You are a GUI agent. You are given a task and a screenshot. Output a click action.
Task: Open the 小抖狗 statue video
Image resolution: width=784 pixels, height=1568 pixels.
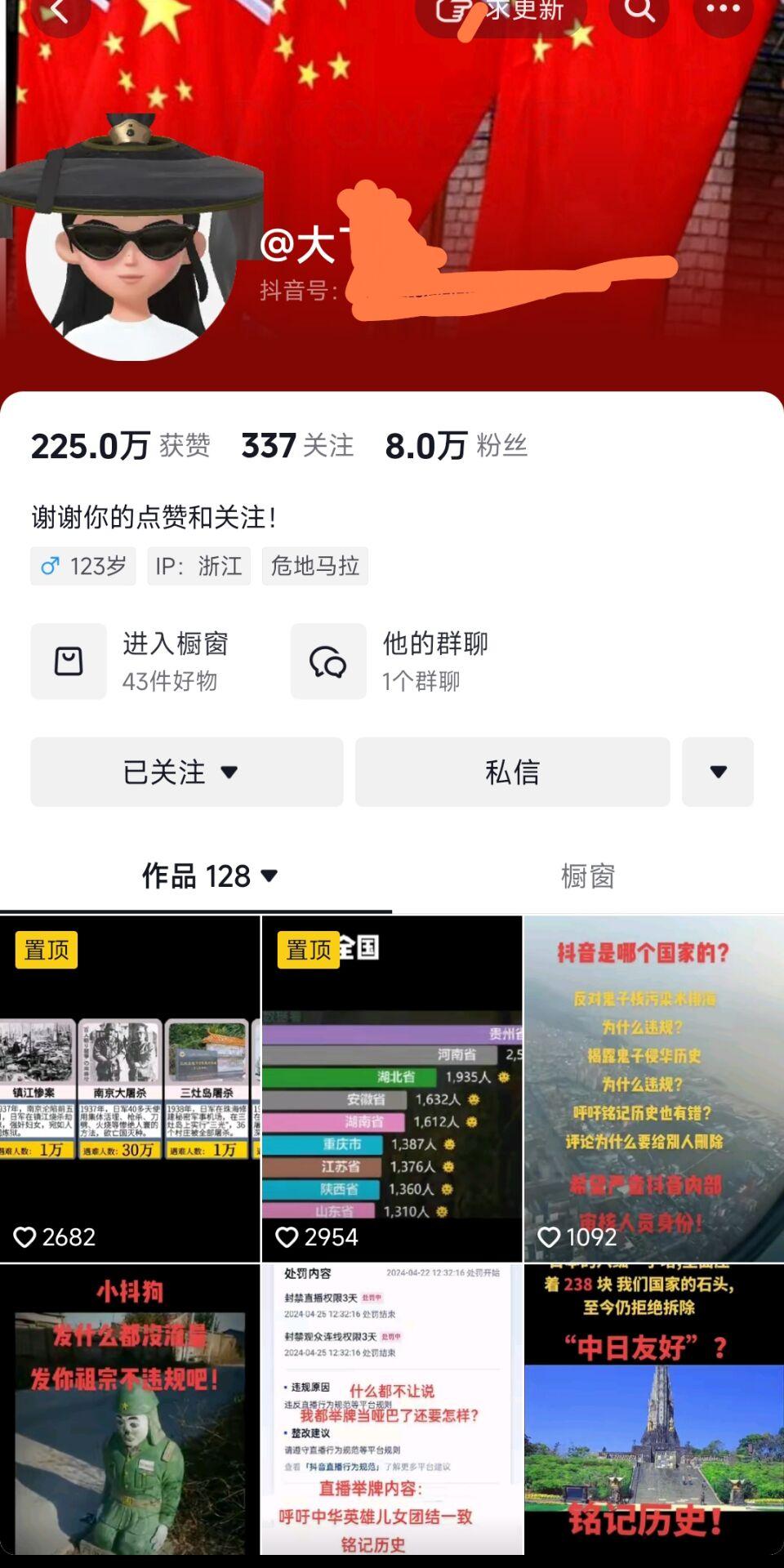[x=130, y=1409]
